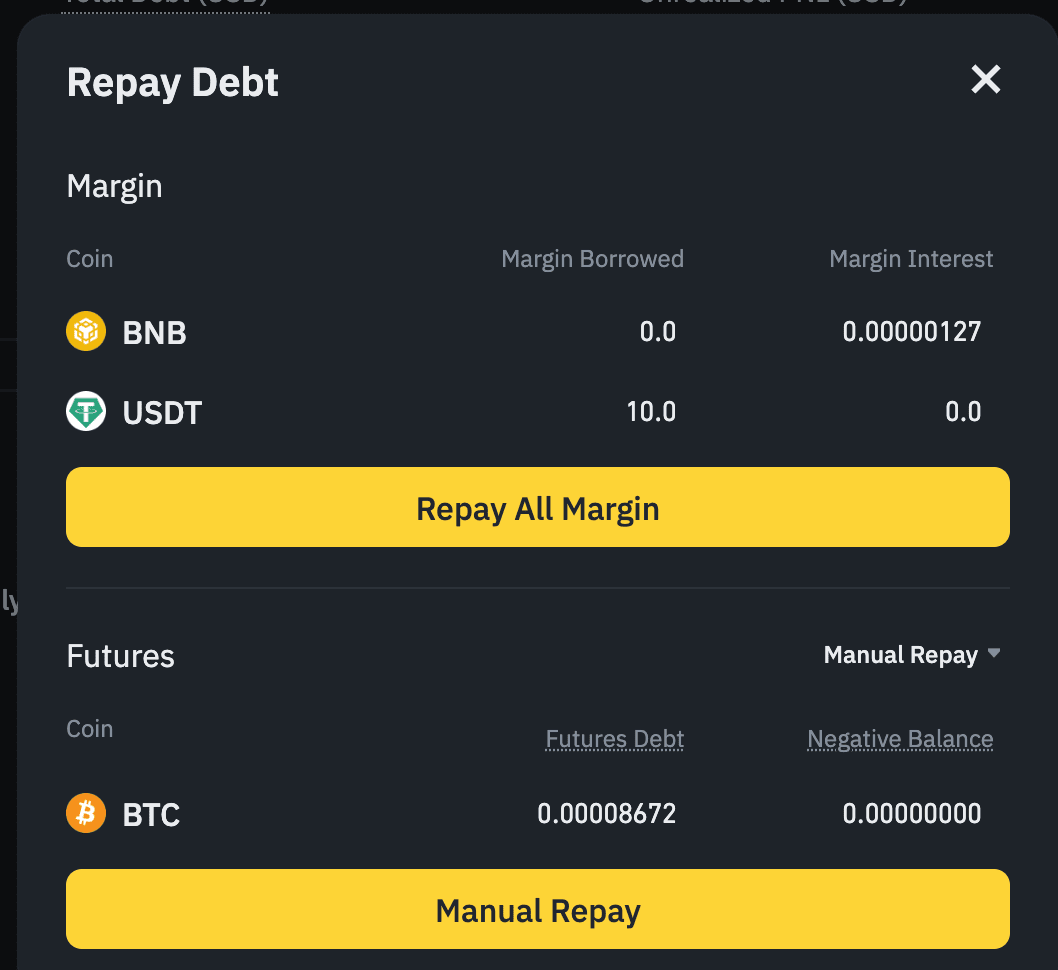The width and height of the screenshot is (1058, 970).
Task: Show the Futures Debt explanation
Action: pos(614,740)
